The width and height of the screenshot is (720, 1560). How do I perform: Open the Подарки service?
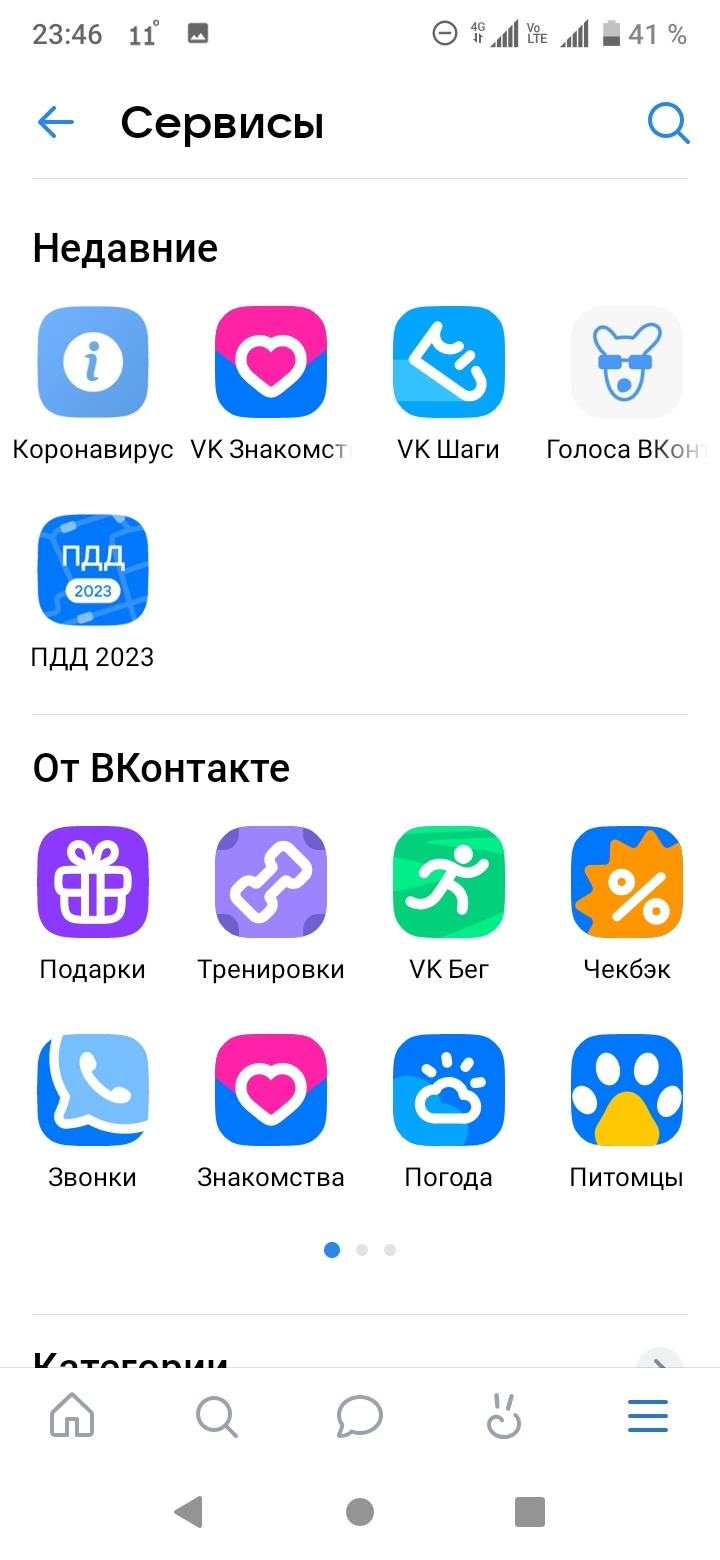click(x=92, y=882)
